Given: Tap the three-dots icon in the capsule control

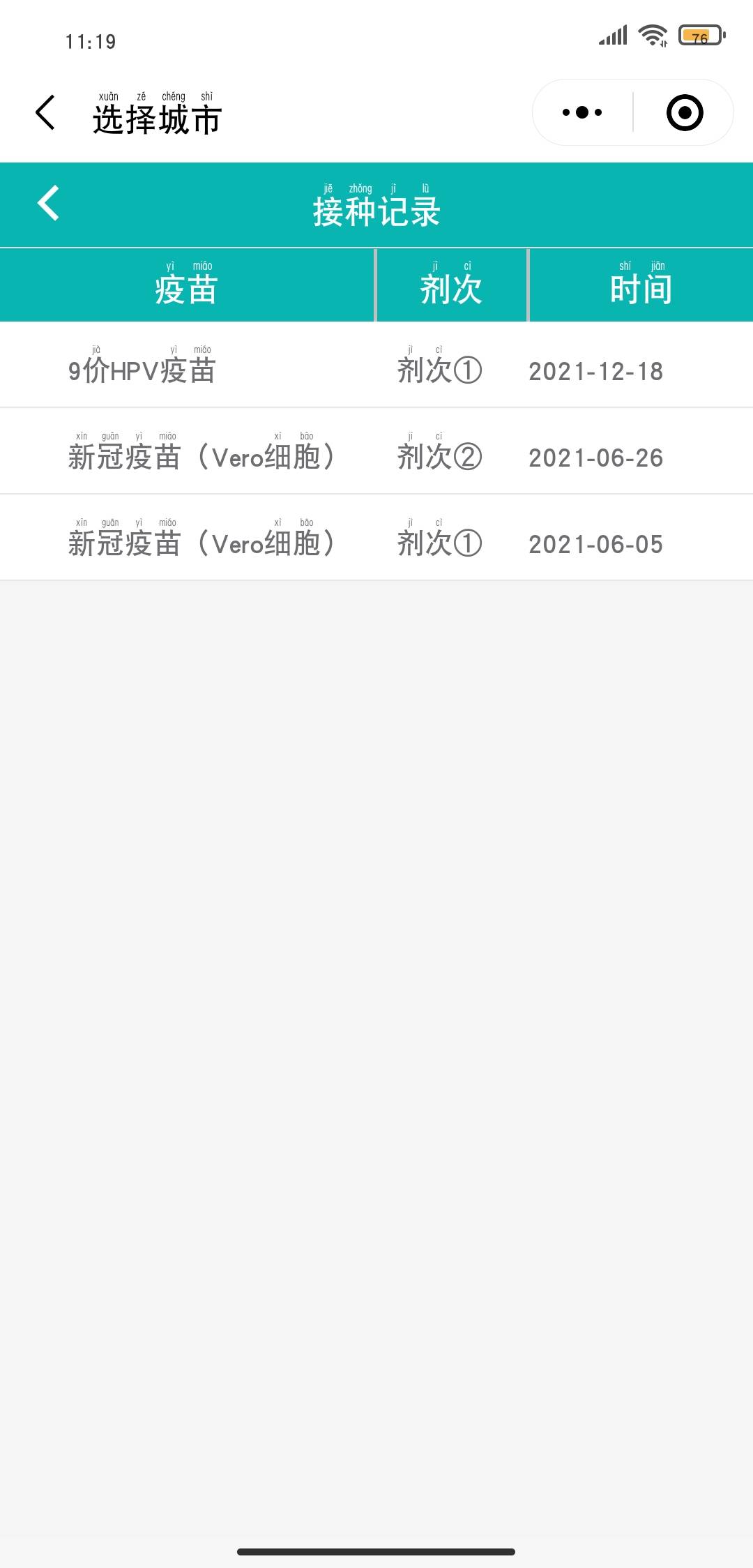Looking at the screenshot, I should point(583,112).
